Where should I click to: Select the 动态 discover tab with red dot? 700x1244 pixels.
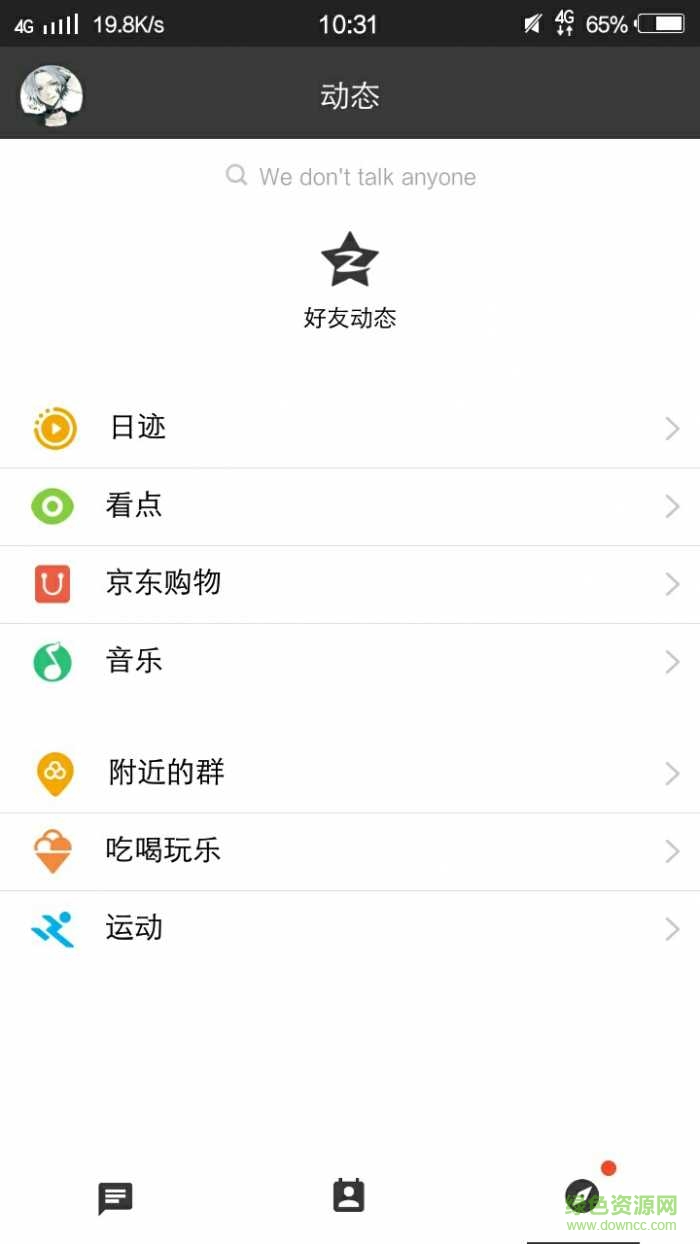click(x=583, y=1195)
